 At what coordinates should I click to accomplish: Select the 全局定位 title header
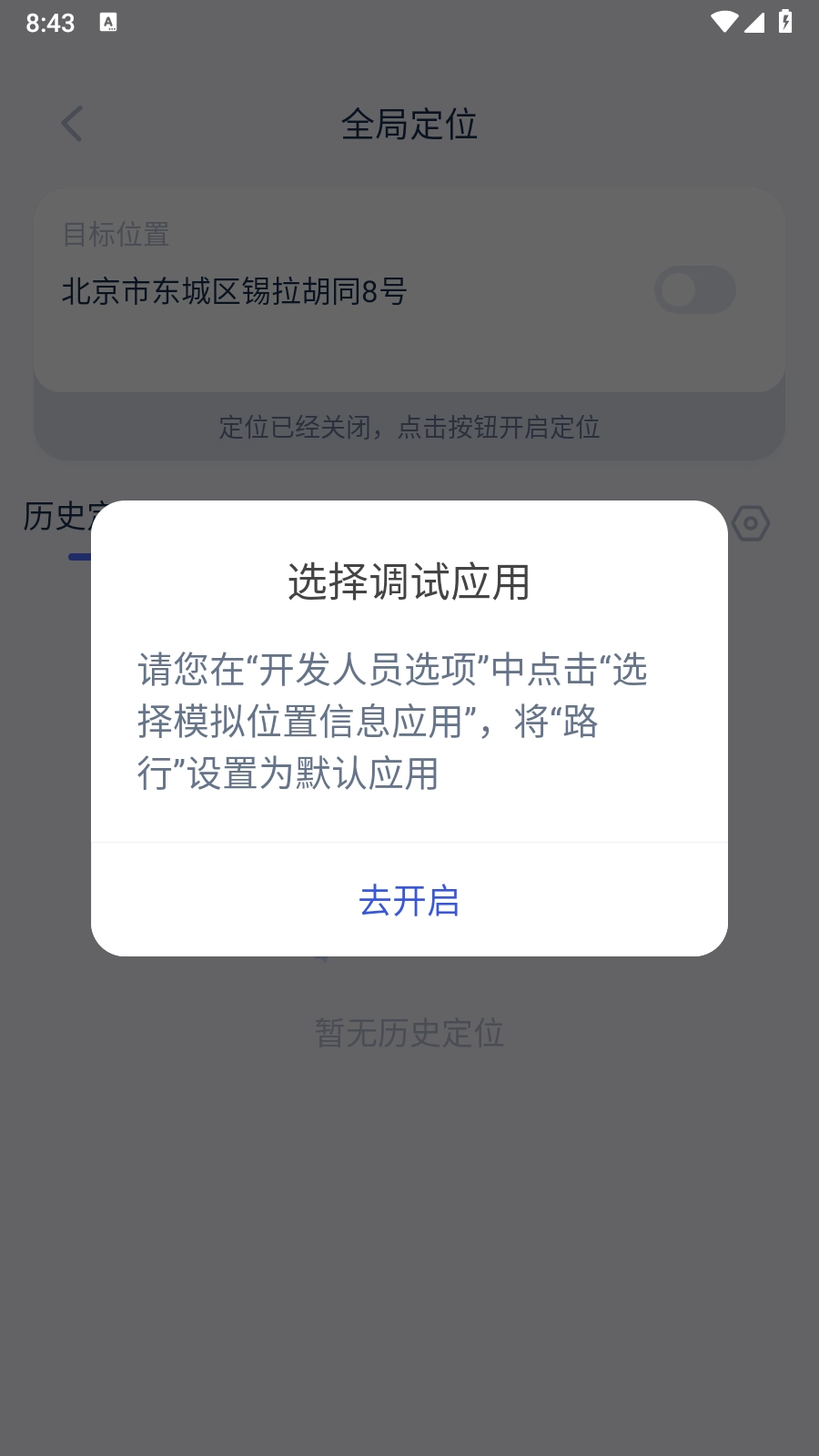point(409,125)
